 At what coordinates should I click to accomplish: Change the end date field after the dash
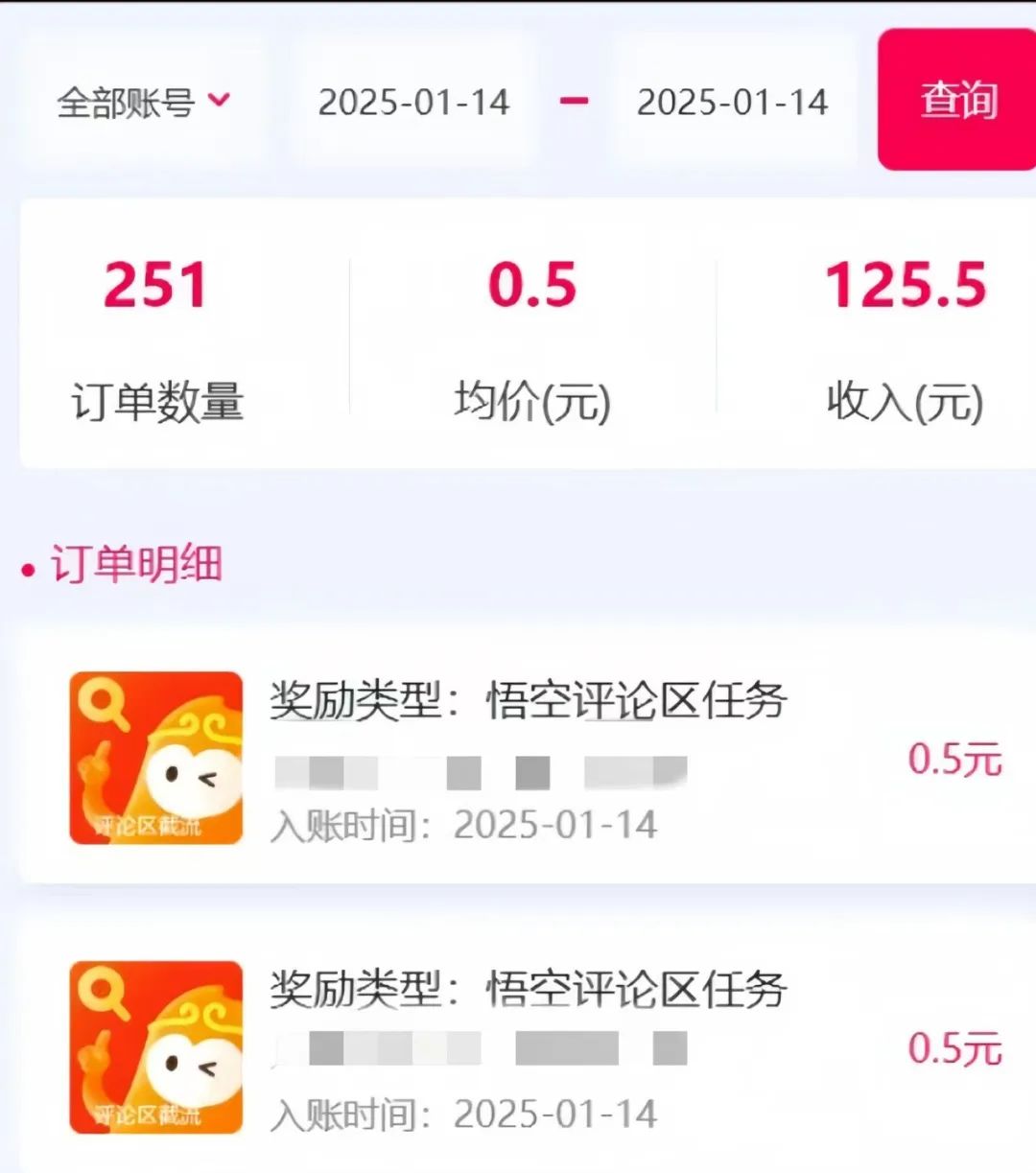click(732, 102)
